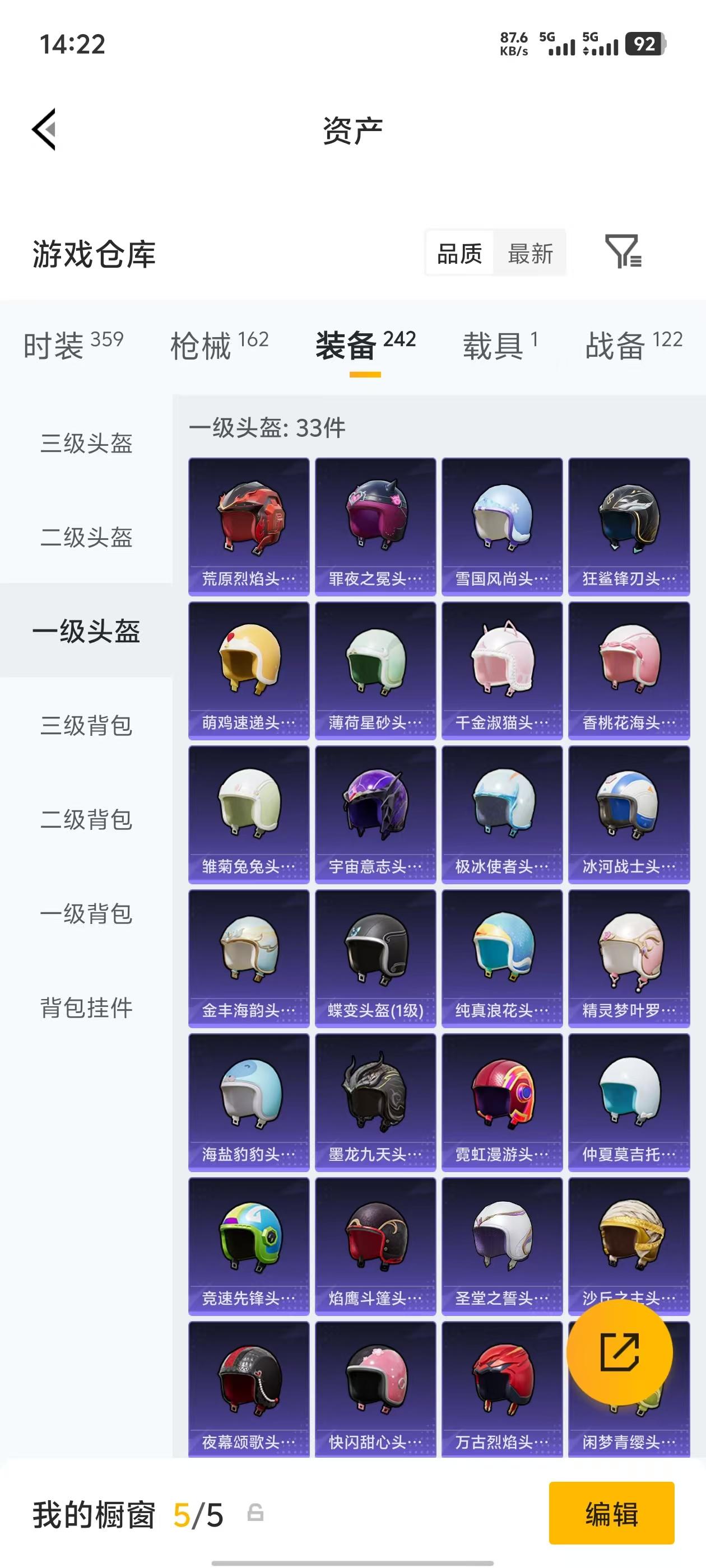Viewport: 706px width, 1568px height.
Task: Open the 背包挂件 category
Action: (x=86, y=1007)
